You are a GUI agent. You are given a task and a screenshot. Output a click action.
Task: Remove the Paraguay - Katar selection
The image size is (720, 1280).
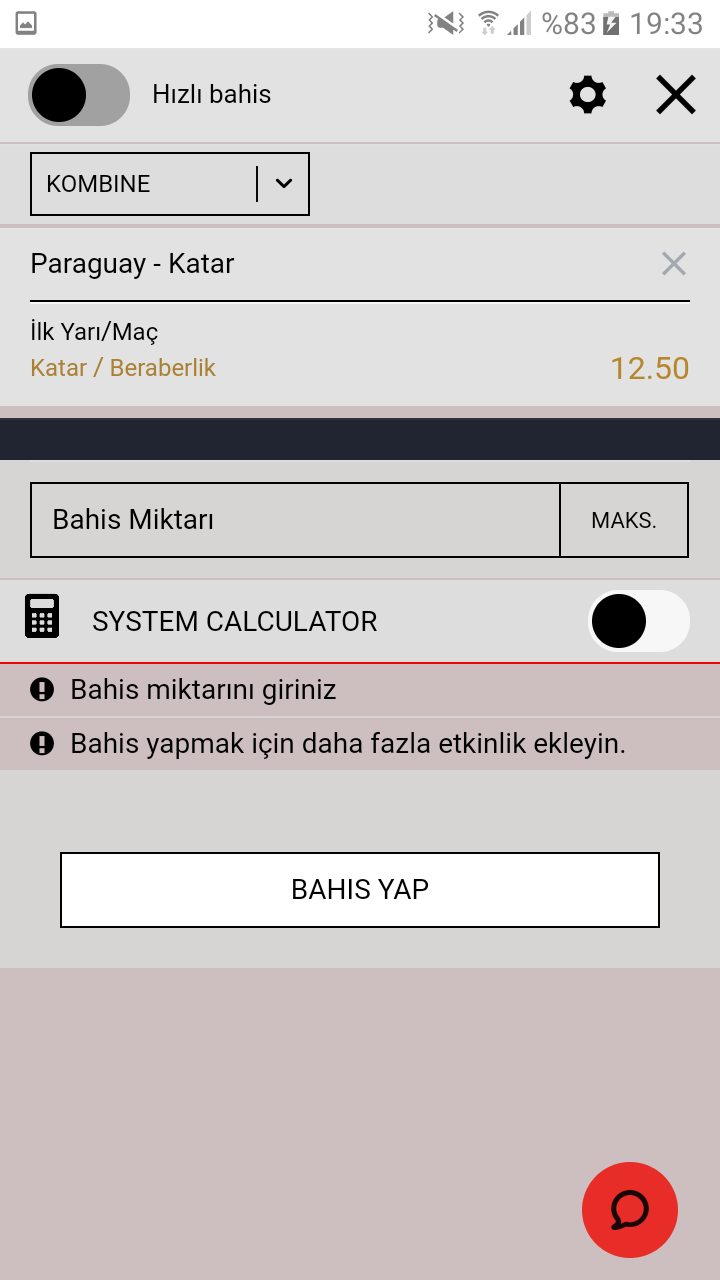click(x=674, y=264)
